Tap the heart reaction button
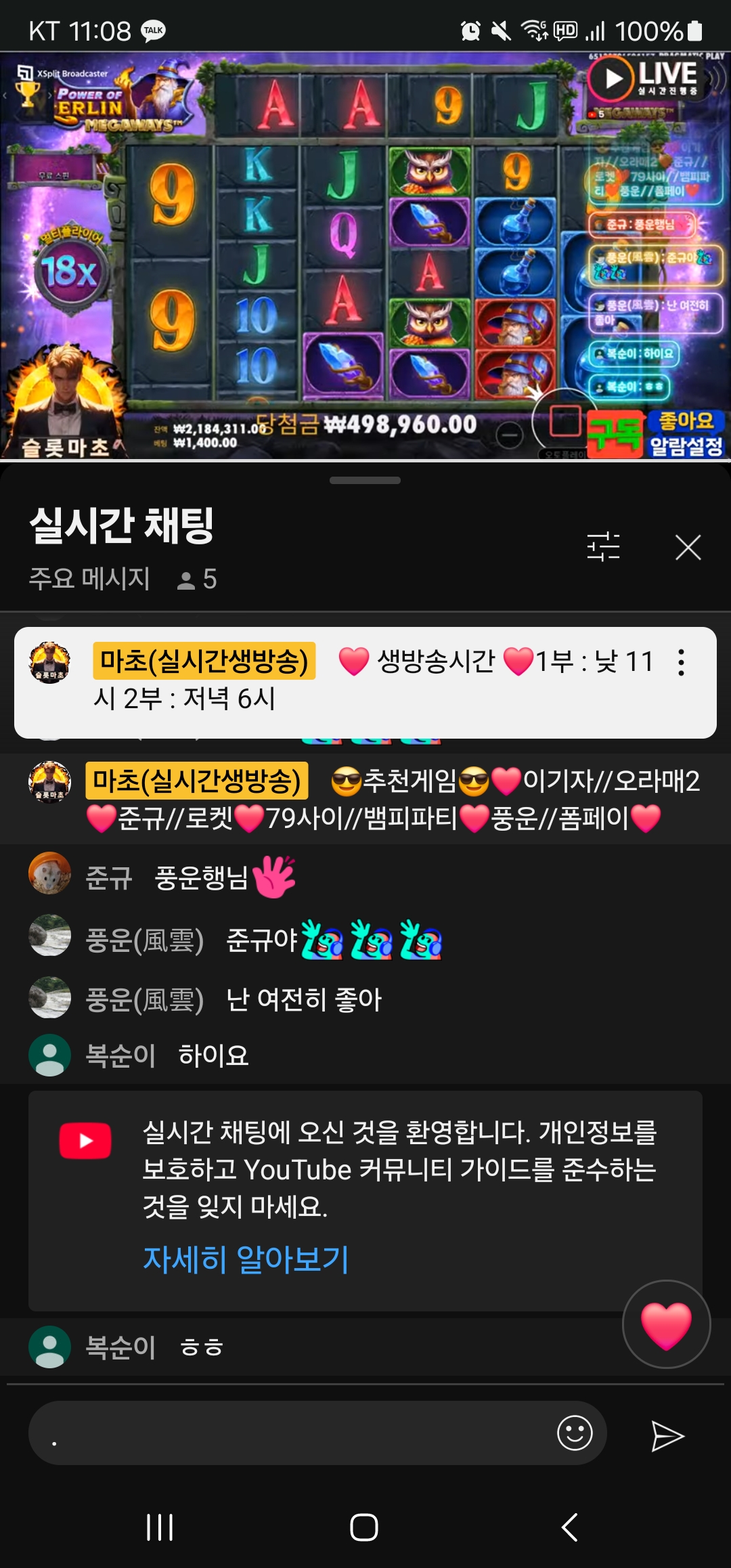The height and width of the screenshot is (1568, 731). 666,1324
